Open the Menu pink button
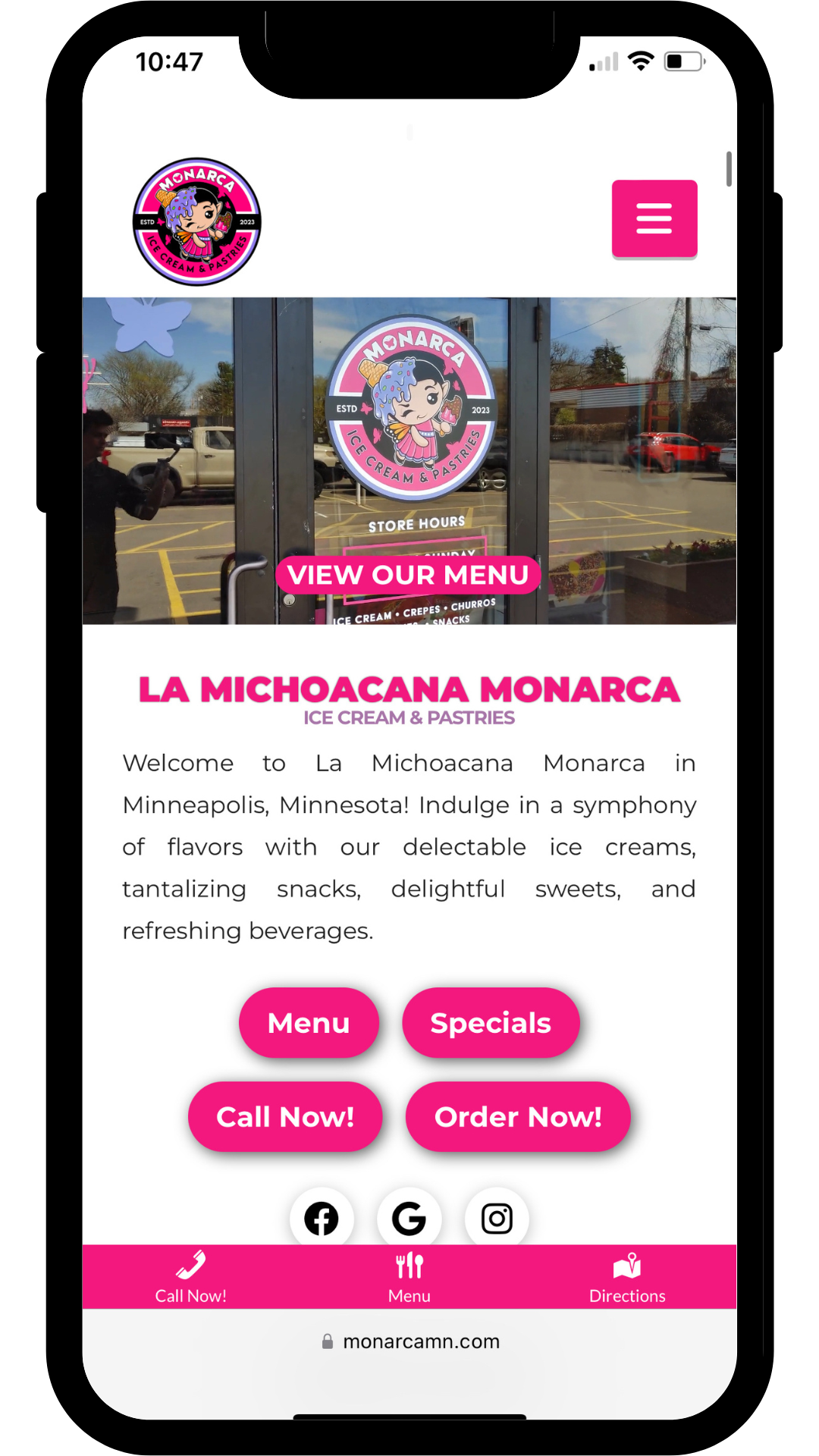The image size is (819, 1456). (x=309, y=1023)
